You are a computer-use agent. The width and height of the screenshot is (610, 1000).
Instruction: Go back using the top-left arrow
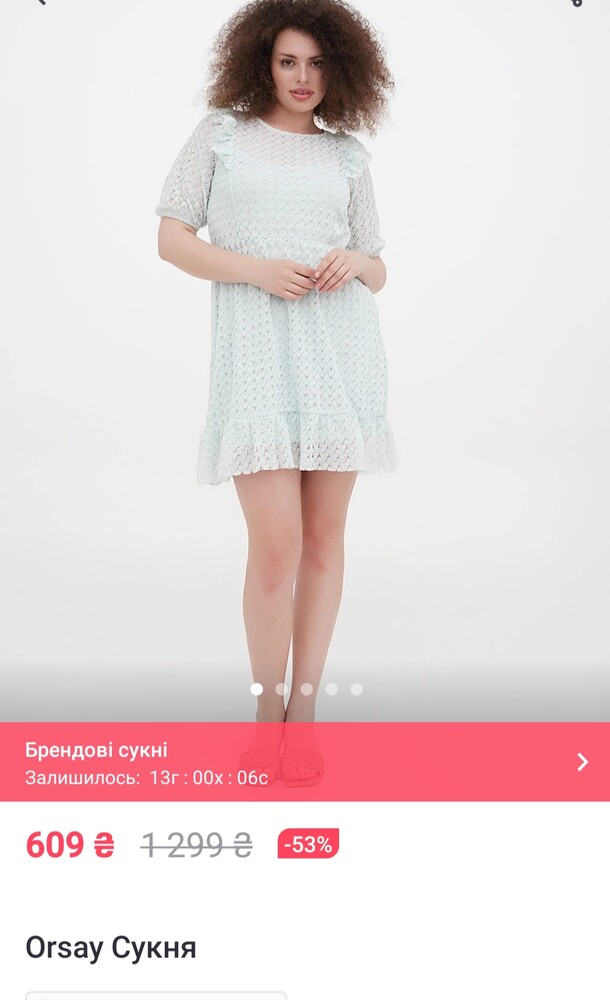click(40, 3)
